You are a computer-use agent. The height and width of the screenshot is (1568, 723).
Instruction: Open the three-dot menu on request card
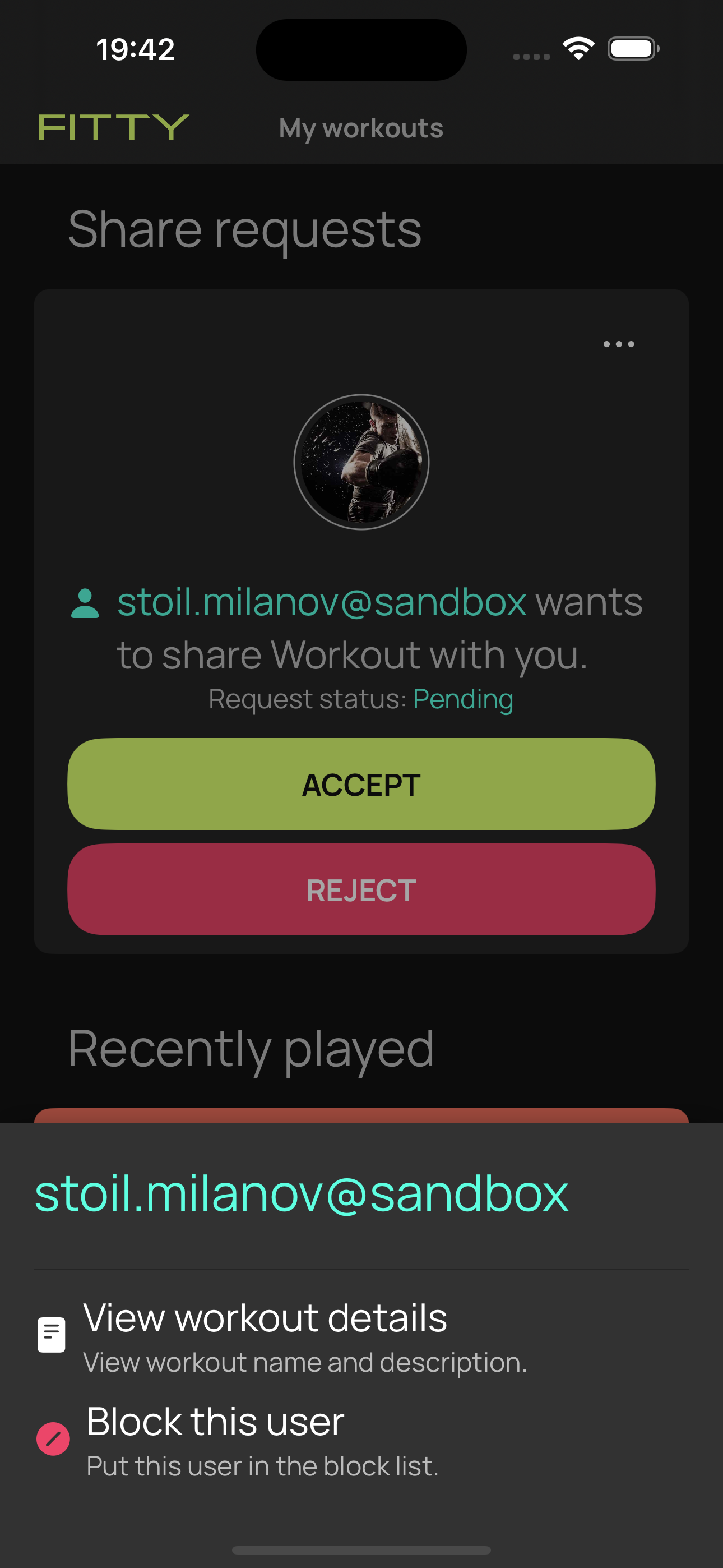coord(618,344)
